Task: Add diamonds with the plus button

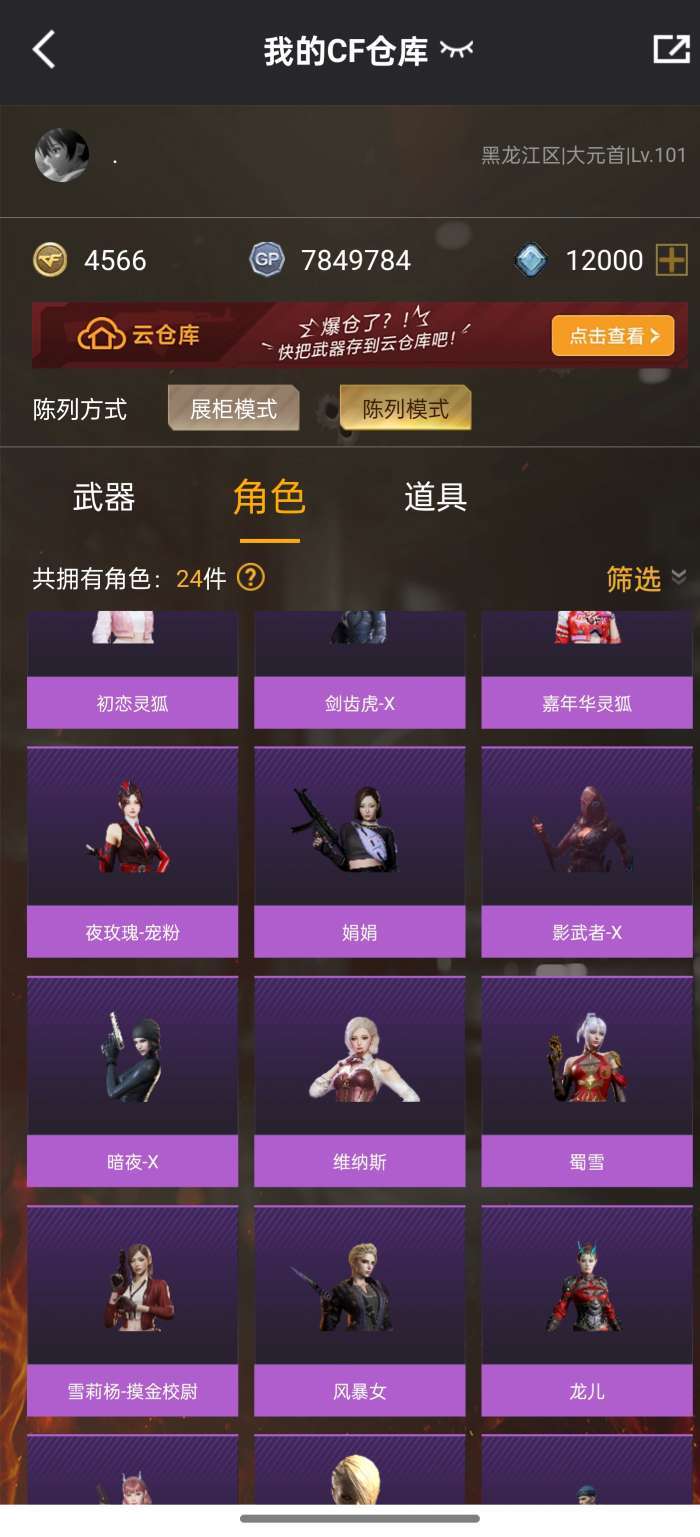Action: pyautogui.click(x=671, y=260)
